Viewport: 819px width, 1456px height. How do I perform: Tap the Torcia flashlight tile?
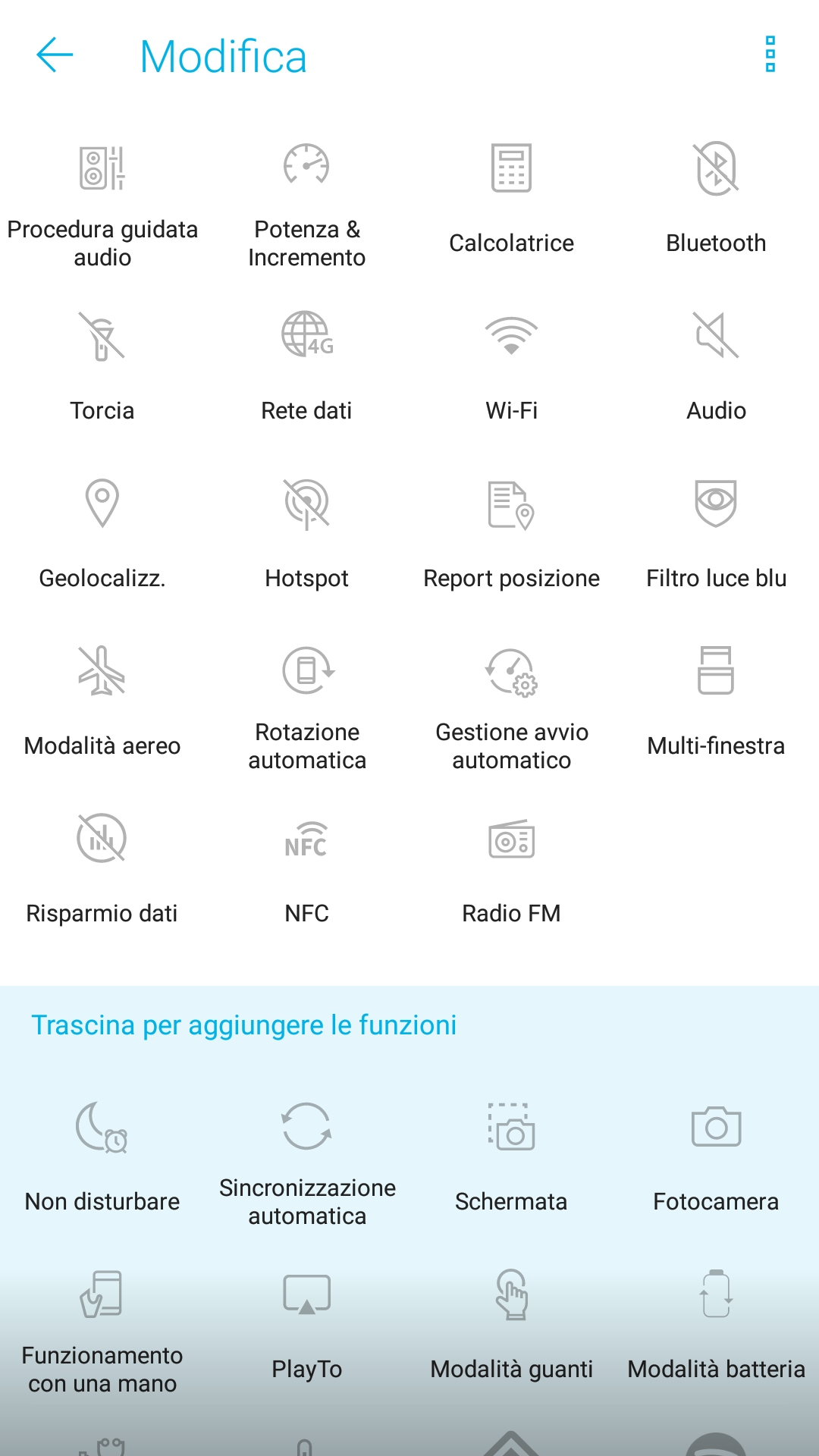coord(102,368)
